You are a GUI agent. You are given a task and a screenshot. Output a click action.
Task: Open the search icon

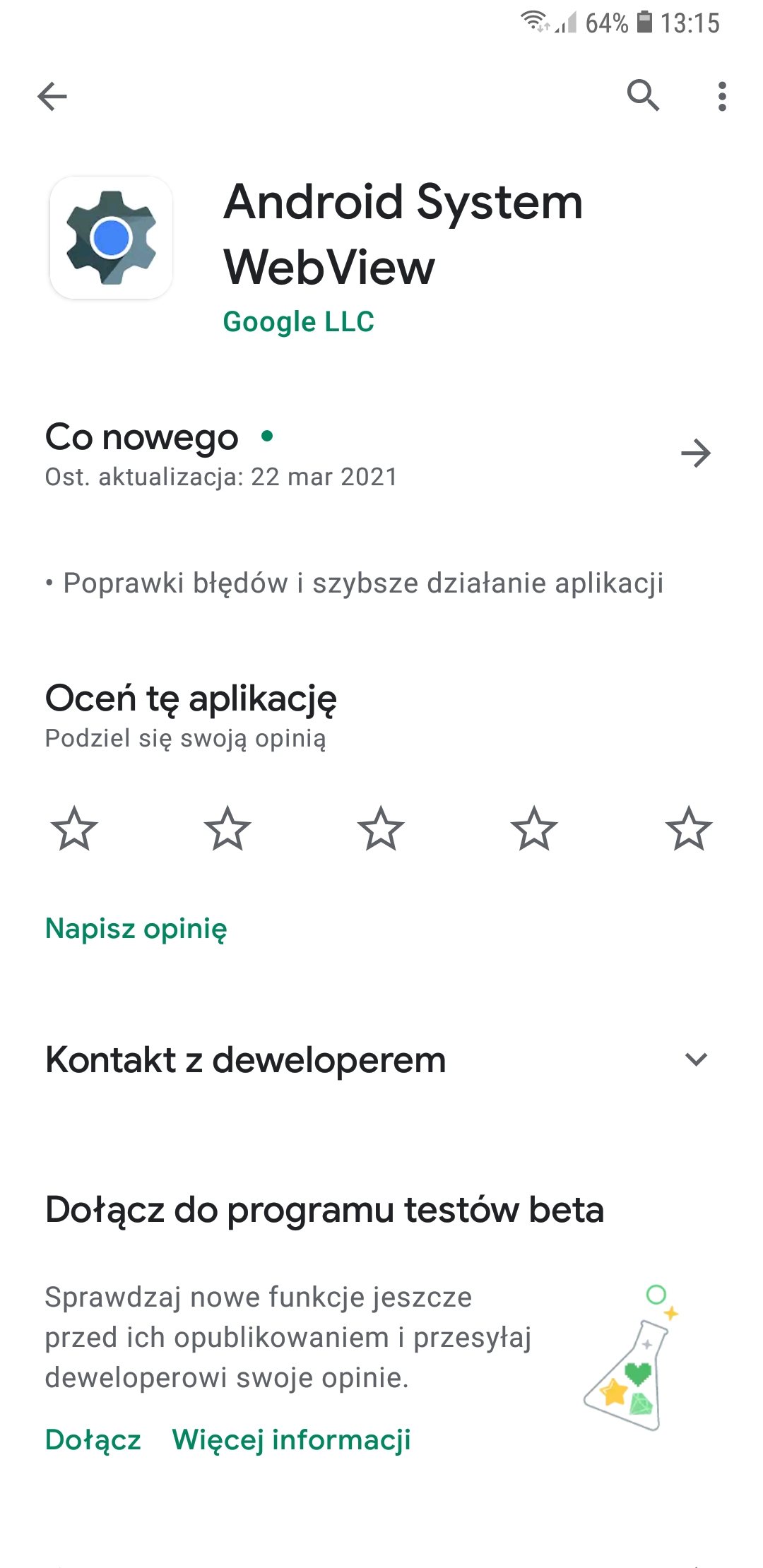click(643, 95)
